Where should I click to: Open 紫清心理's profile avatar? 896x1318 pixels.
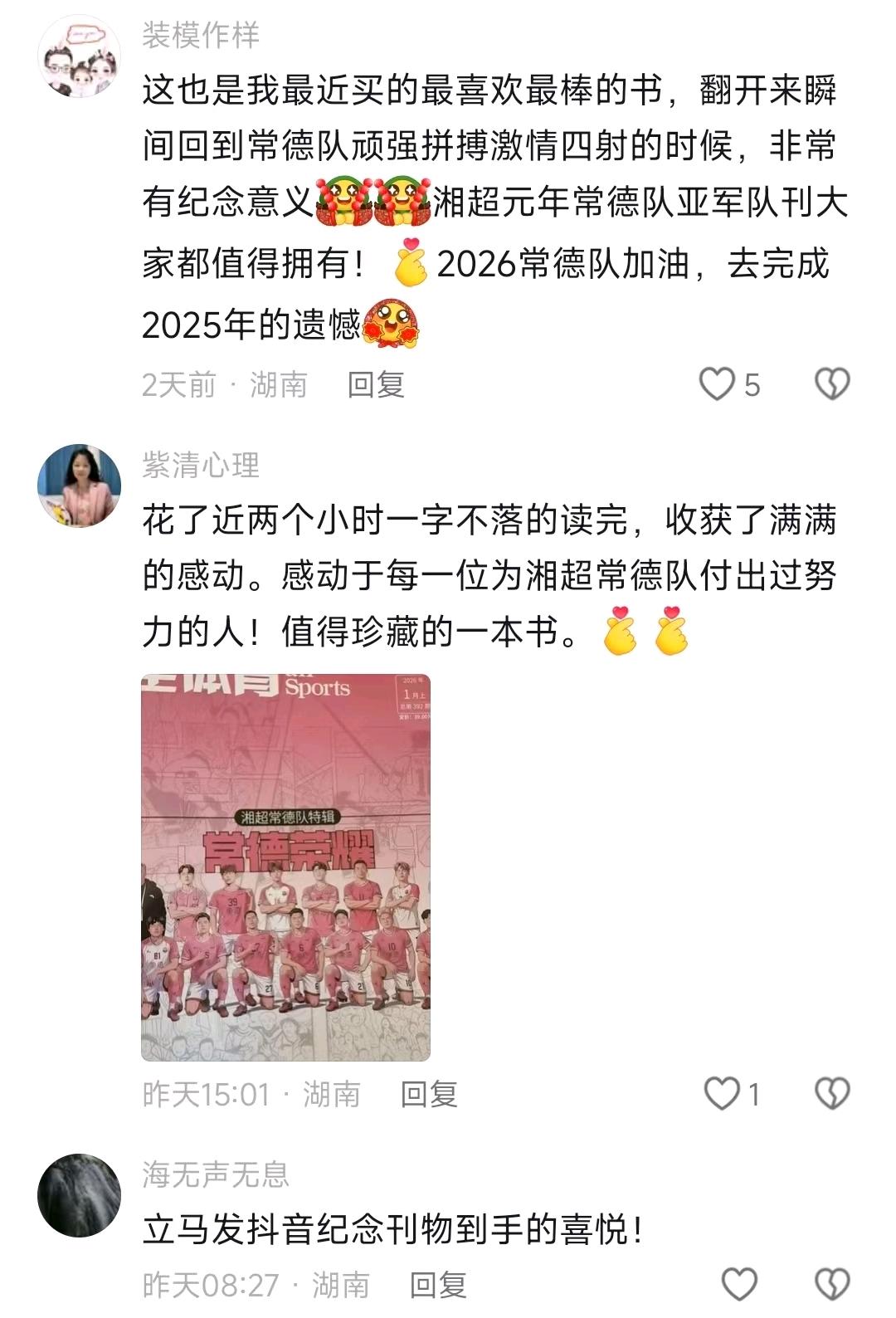(x=80, y=485)
